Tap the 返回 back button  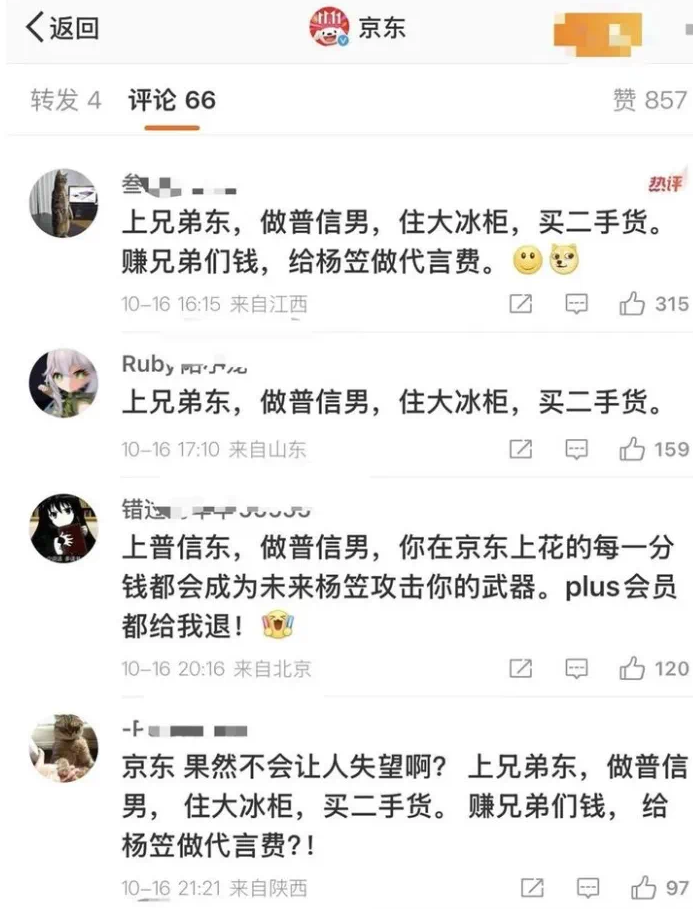(x=60, y=28)
